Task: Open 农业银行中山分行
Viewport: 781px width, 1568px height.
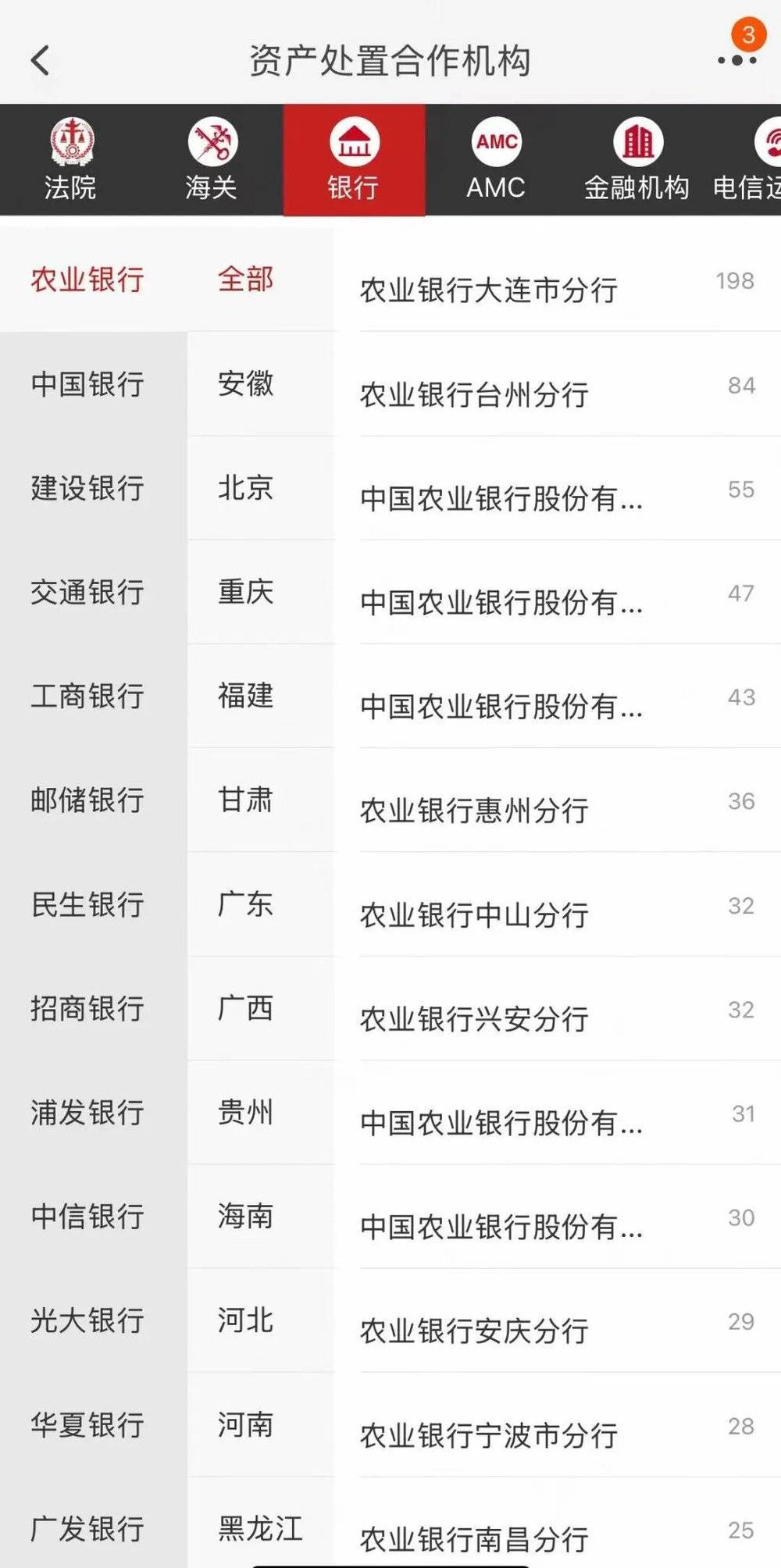Action: click(x=474, y=914)
